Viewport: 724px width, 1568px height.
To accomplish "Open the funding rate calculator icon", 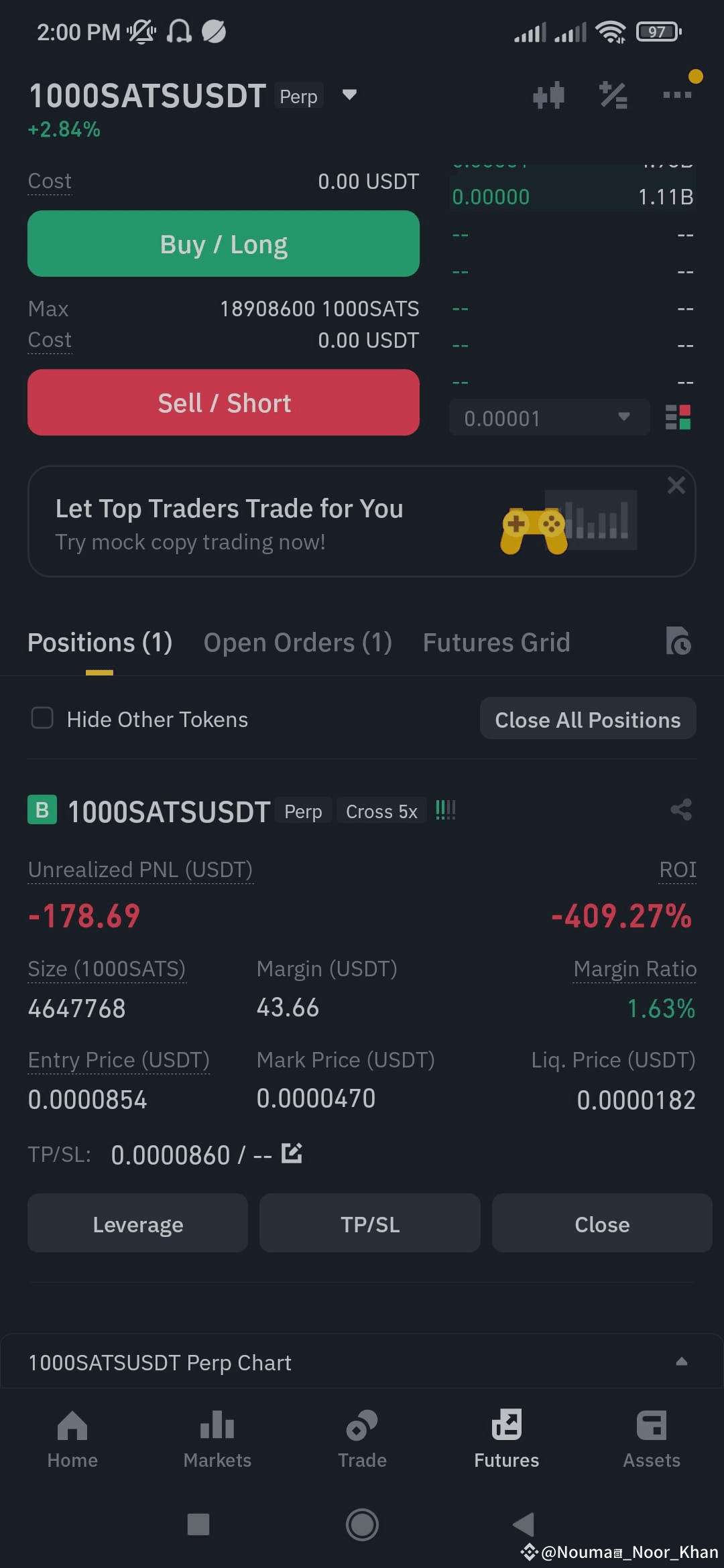I will 612,95.
